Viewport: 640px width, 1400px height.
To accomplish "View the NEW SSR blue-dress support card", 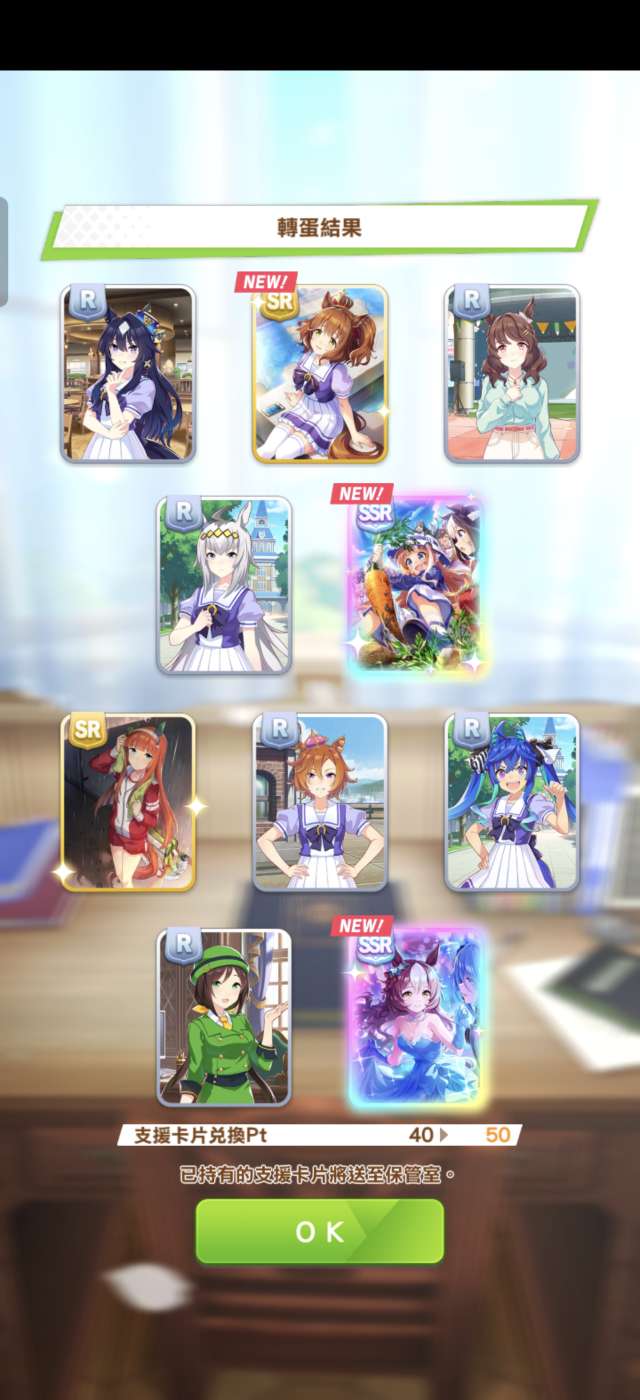I will click(416, 1018).
